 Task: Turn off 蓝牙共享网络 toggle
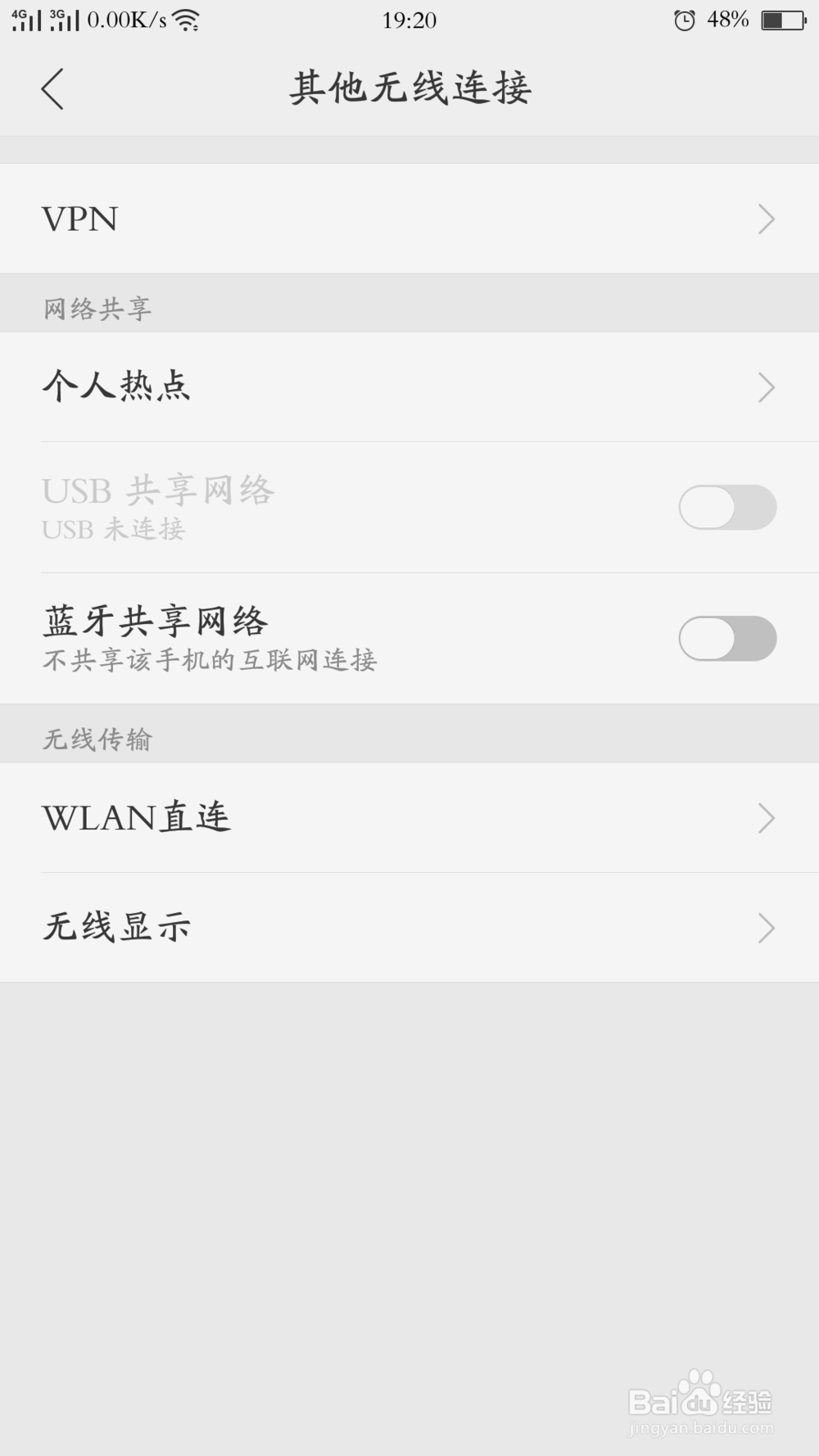tap(727, 638)
